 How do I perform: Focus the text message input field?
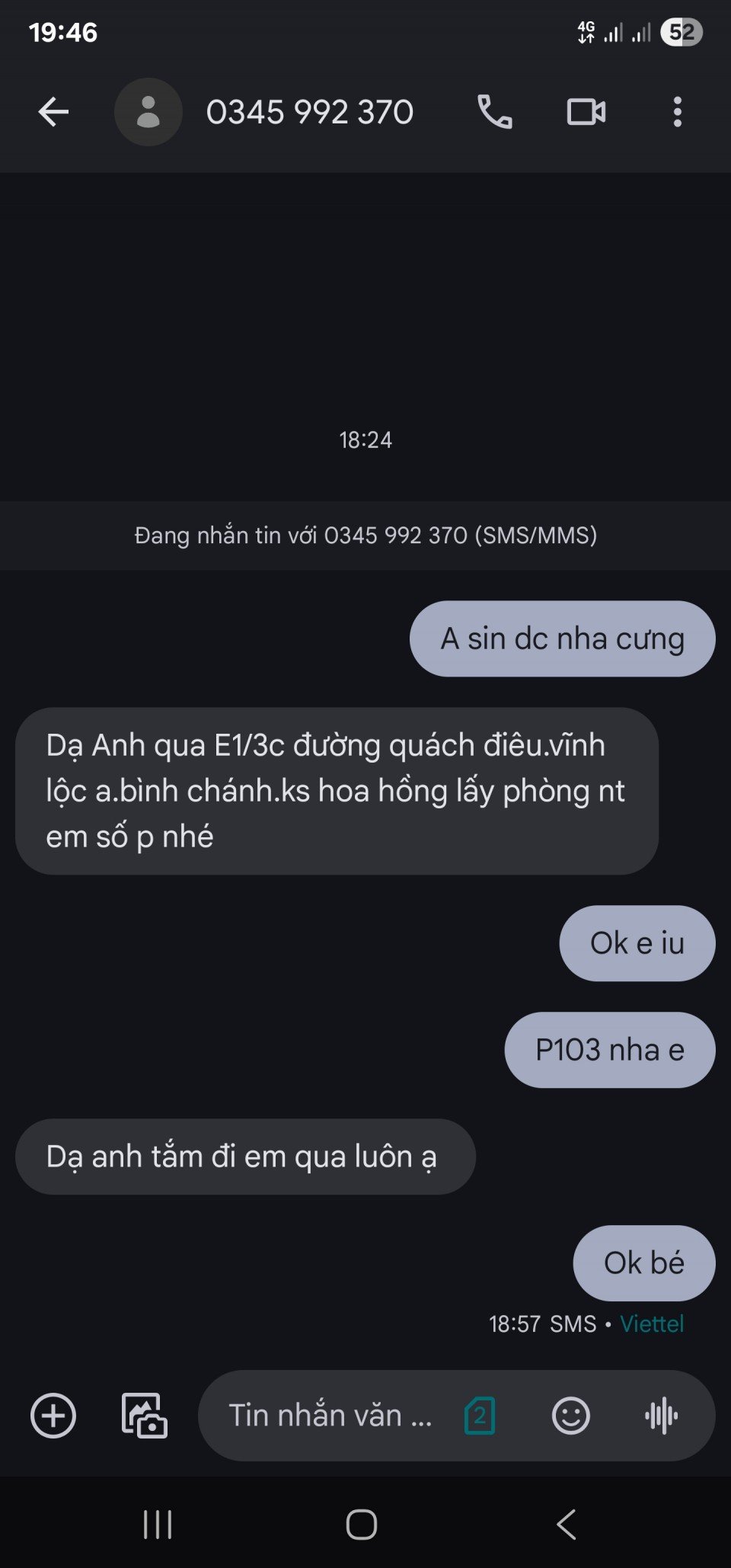330,1416
